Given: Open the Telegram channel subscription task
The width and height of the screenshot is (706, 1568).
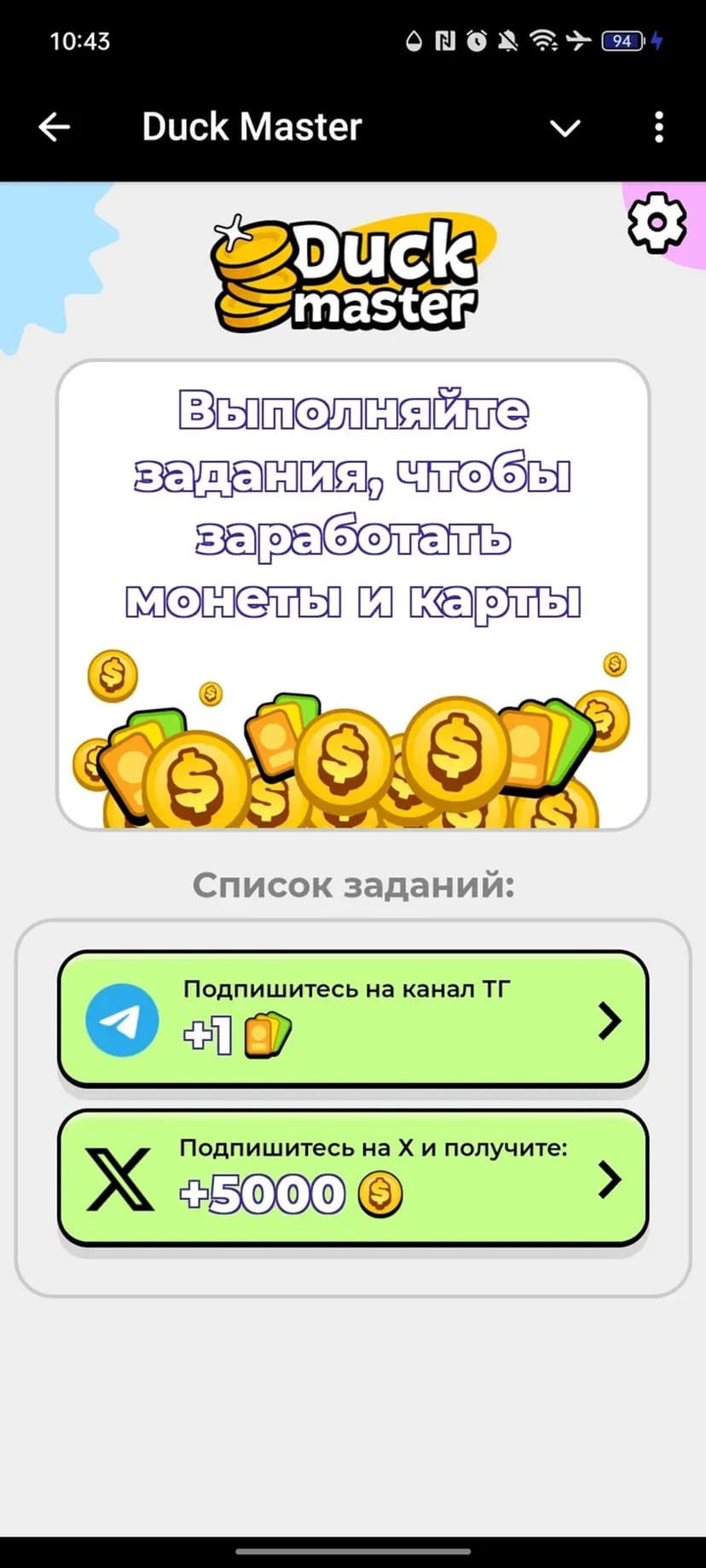Looking at the screenshot, I should (x=353, y=1018).
